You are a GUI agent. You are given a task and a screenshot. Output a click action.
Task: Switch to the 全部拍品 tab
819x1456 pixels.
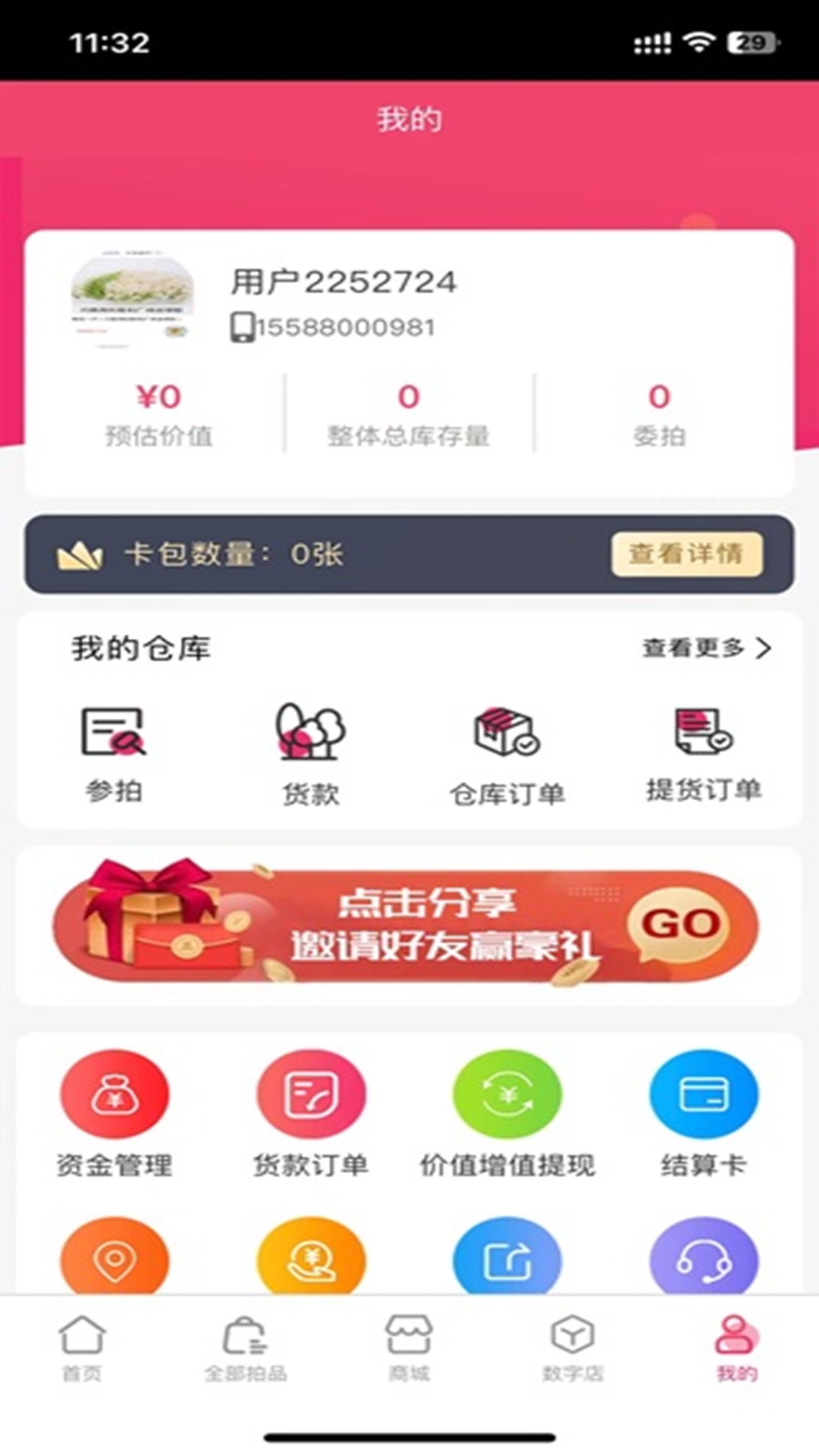[246, 1349]
